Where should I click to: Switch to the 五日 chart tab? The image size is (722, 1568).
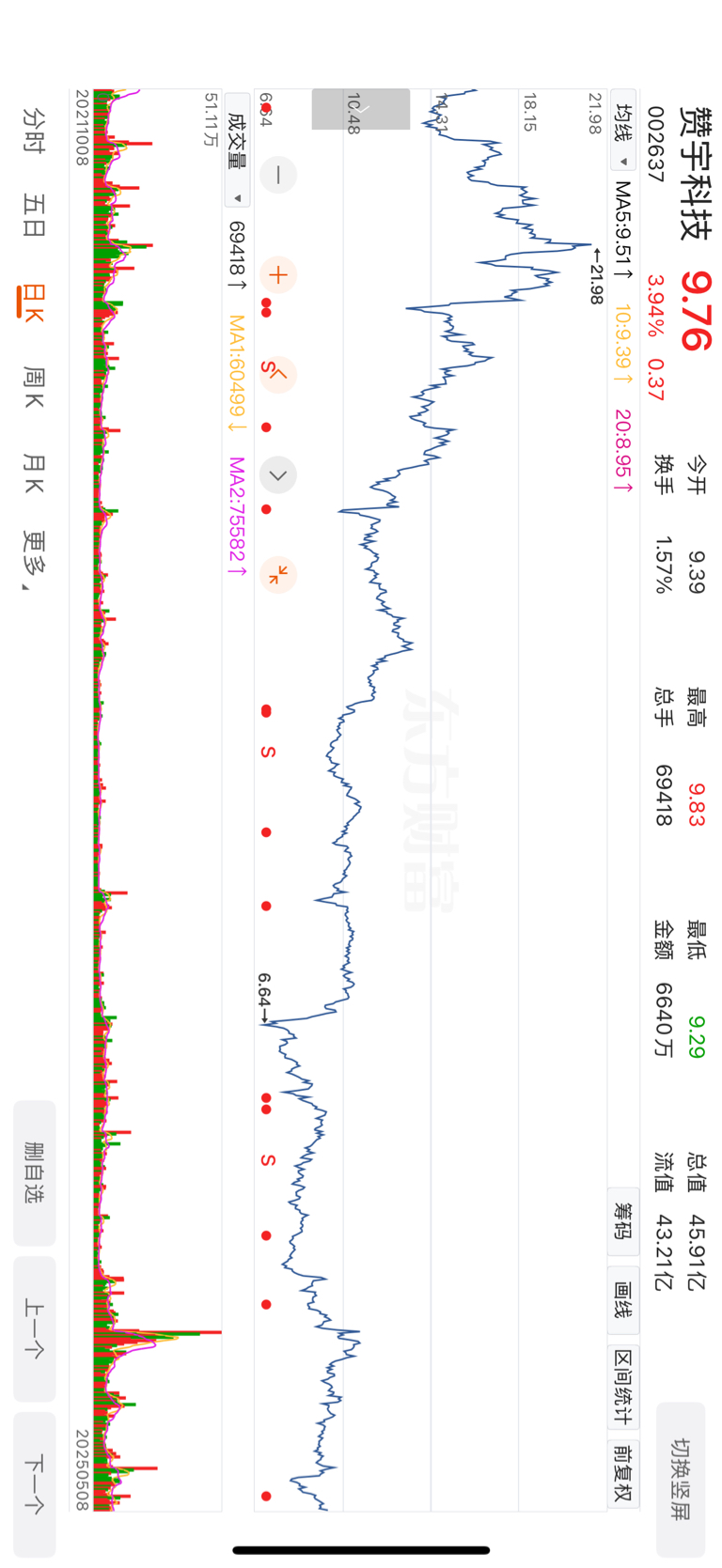[33, 214]
